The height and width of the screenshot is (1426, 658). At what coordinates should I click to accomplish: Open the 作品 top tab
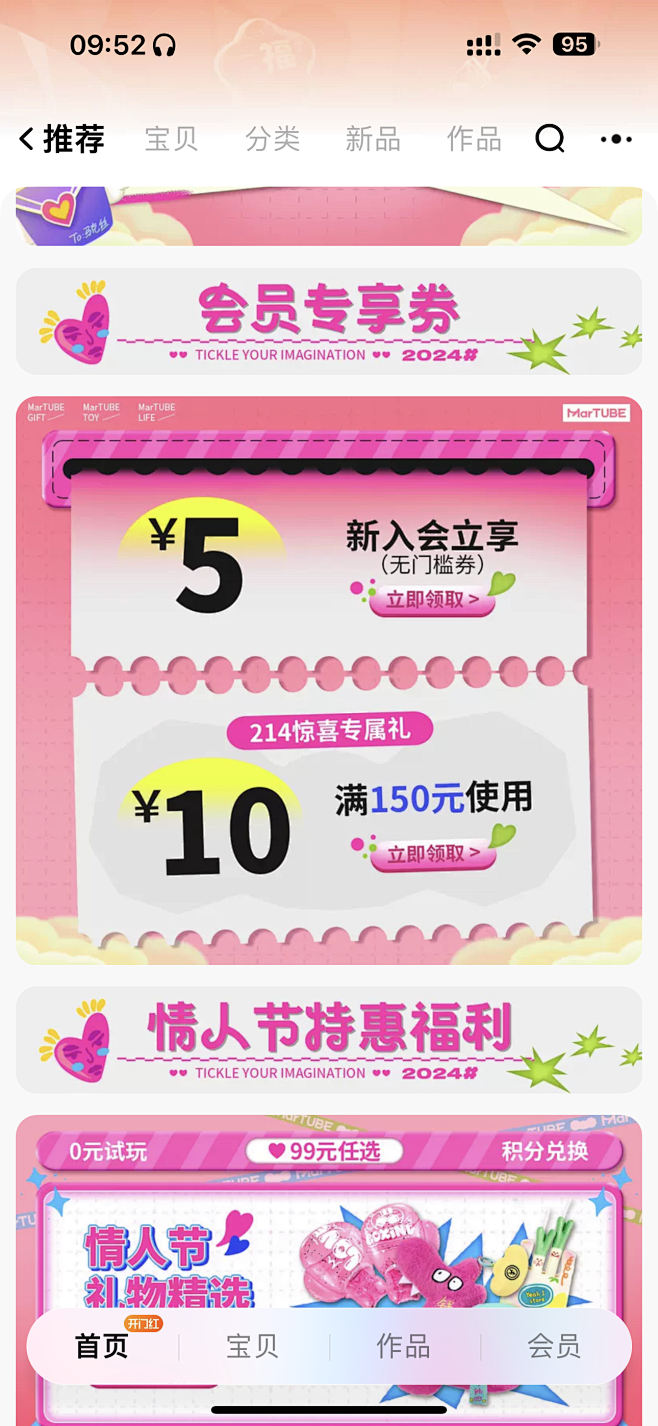[474, 139]
